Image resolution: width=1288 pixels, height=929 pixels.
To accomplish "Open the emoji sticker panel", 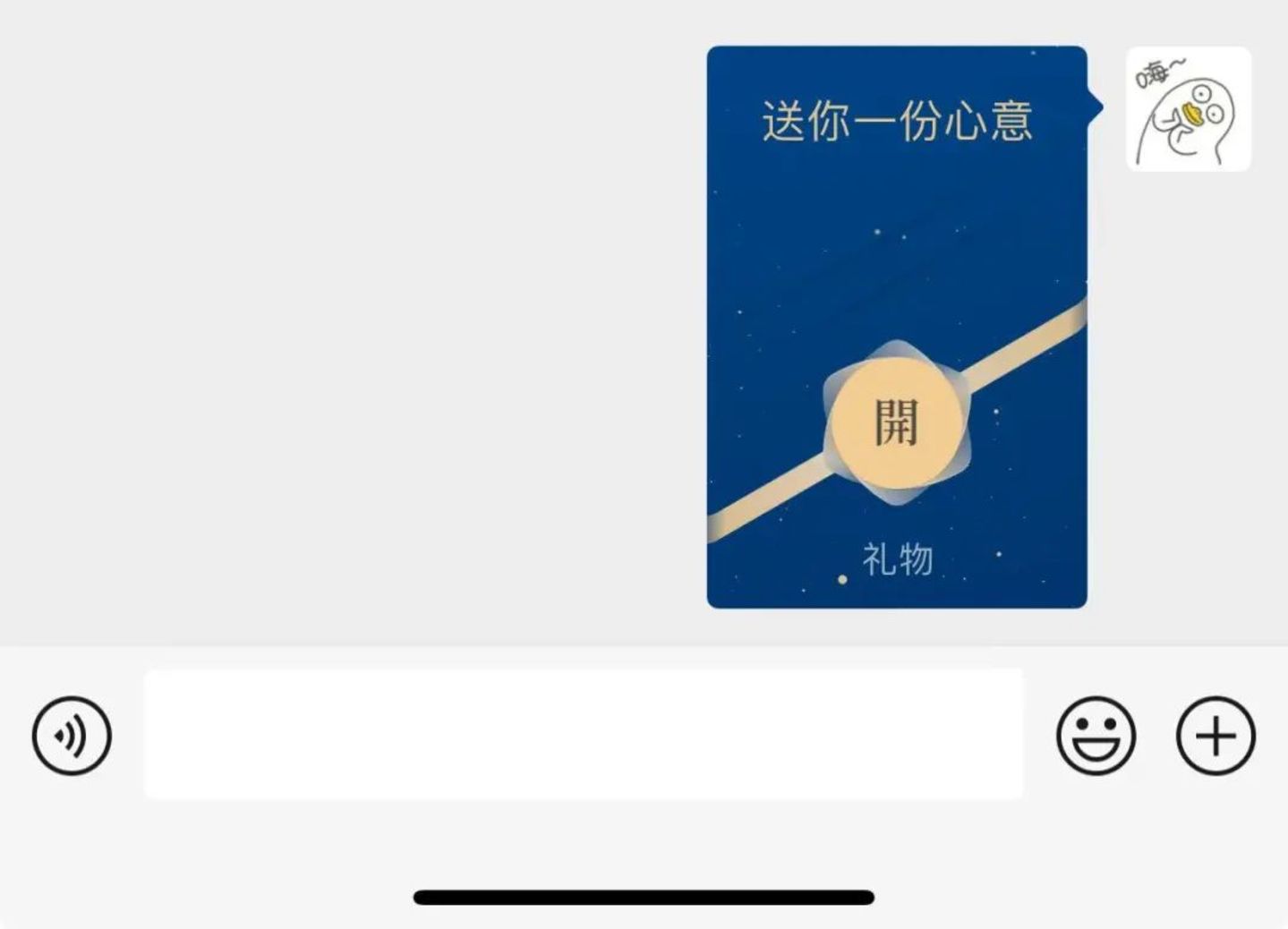I will tap(1096, 736).
